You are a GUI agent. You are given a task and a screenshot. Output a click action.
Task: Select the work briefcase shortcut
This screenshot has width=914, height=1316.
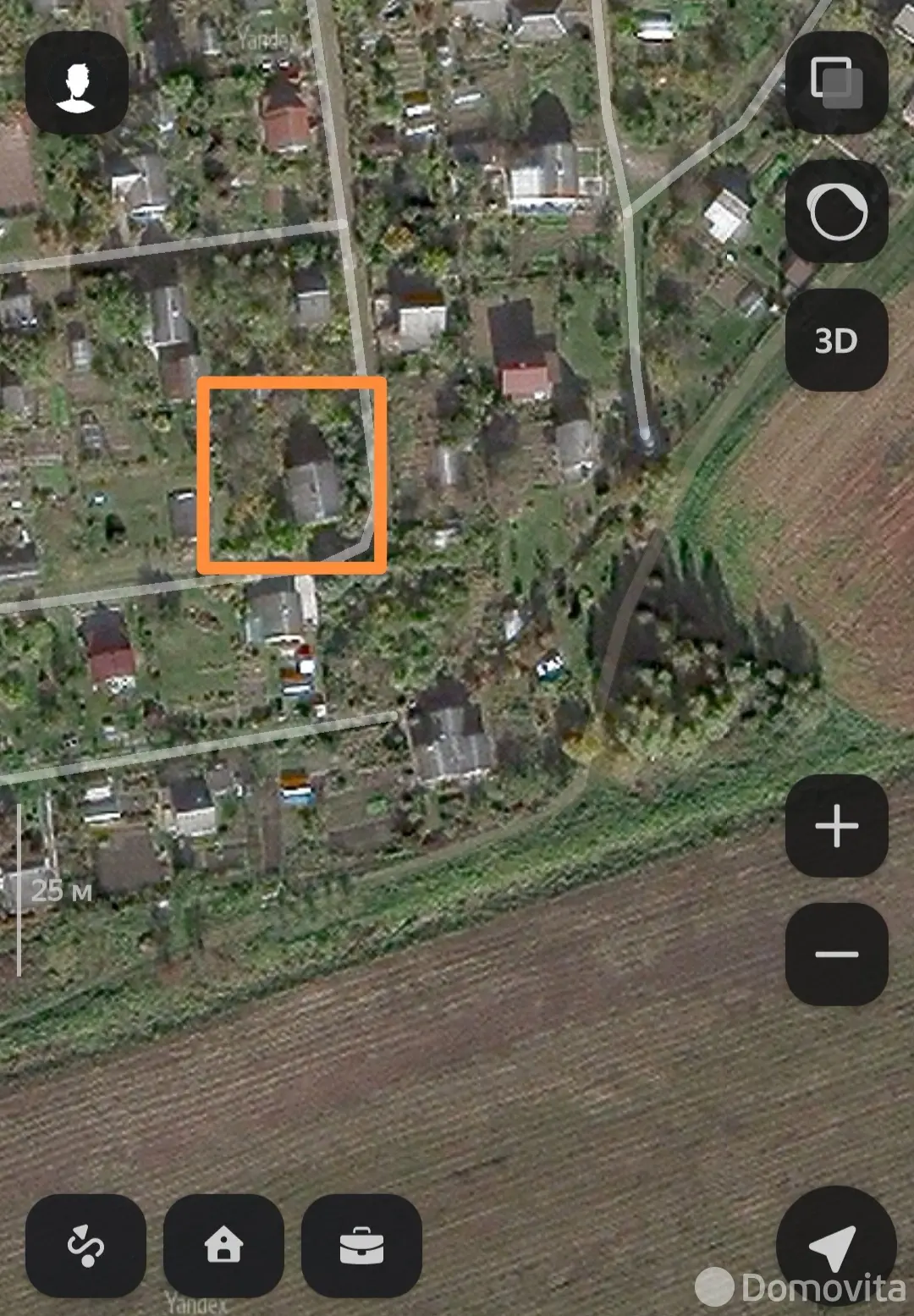coord(361,1246)
